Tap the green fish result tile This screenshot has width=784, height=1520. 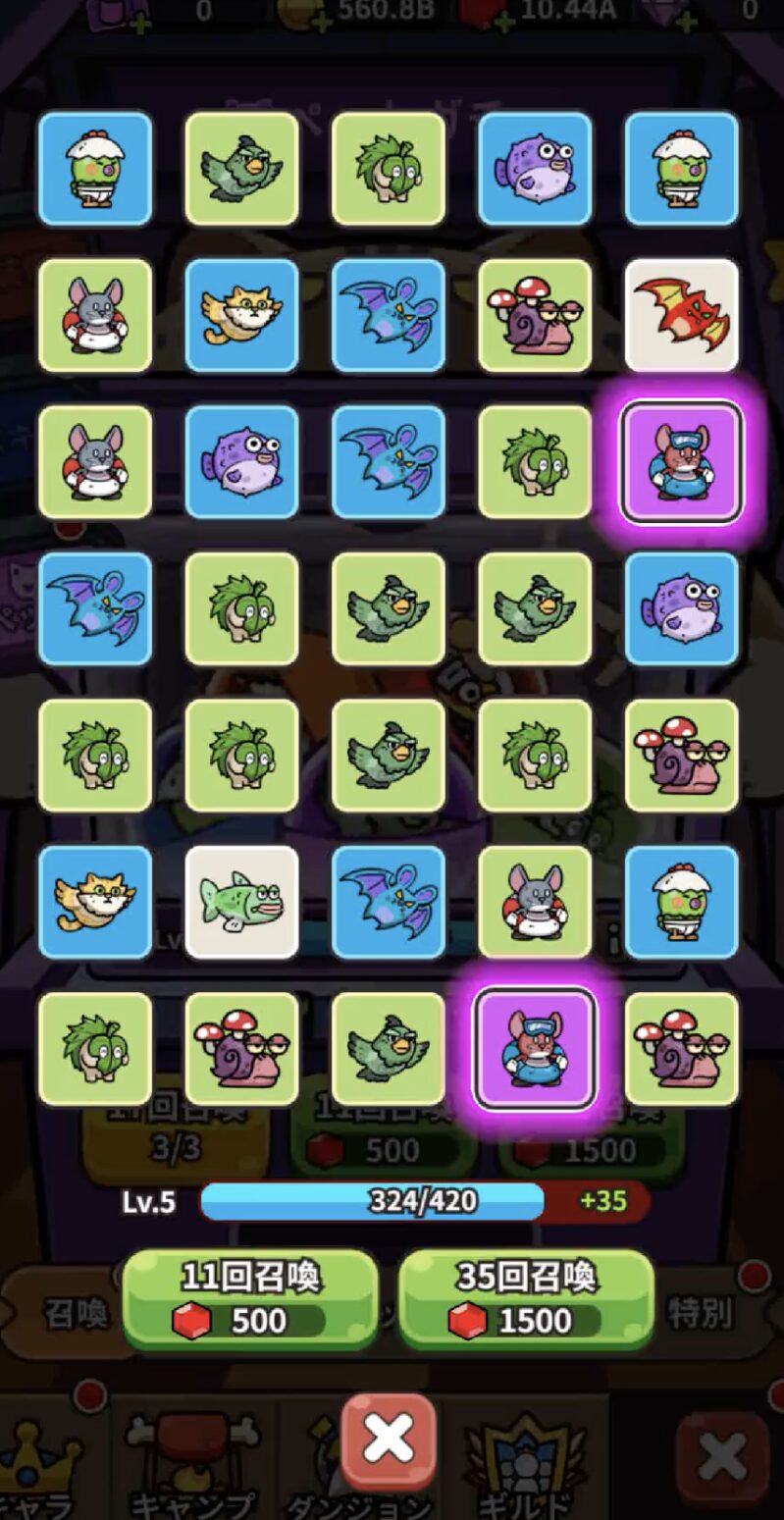point(241,902)
